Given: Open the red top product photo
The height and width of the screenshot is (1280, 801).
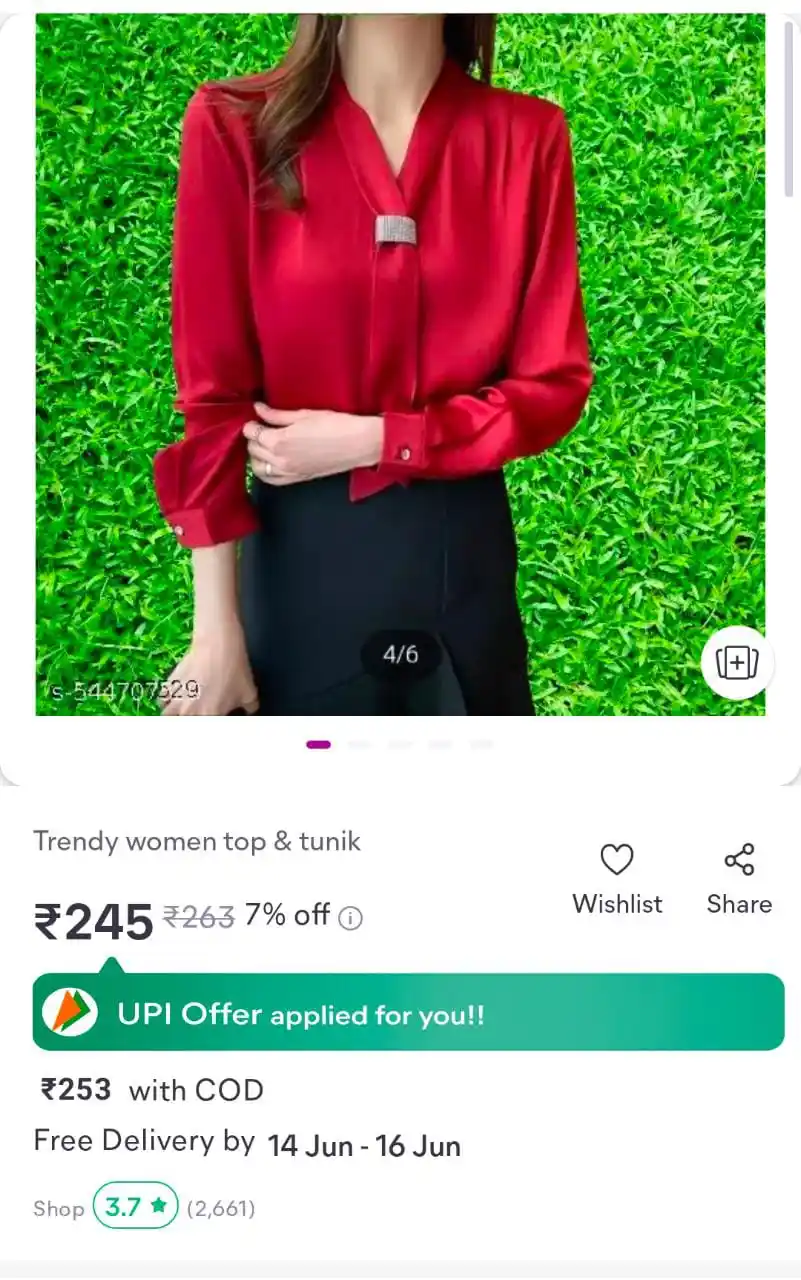Looking at the screenshot, I should click(400, 360).
